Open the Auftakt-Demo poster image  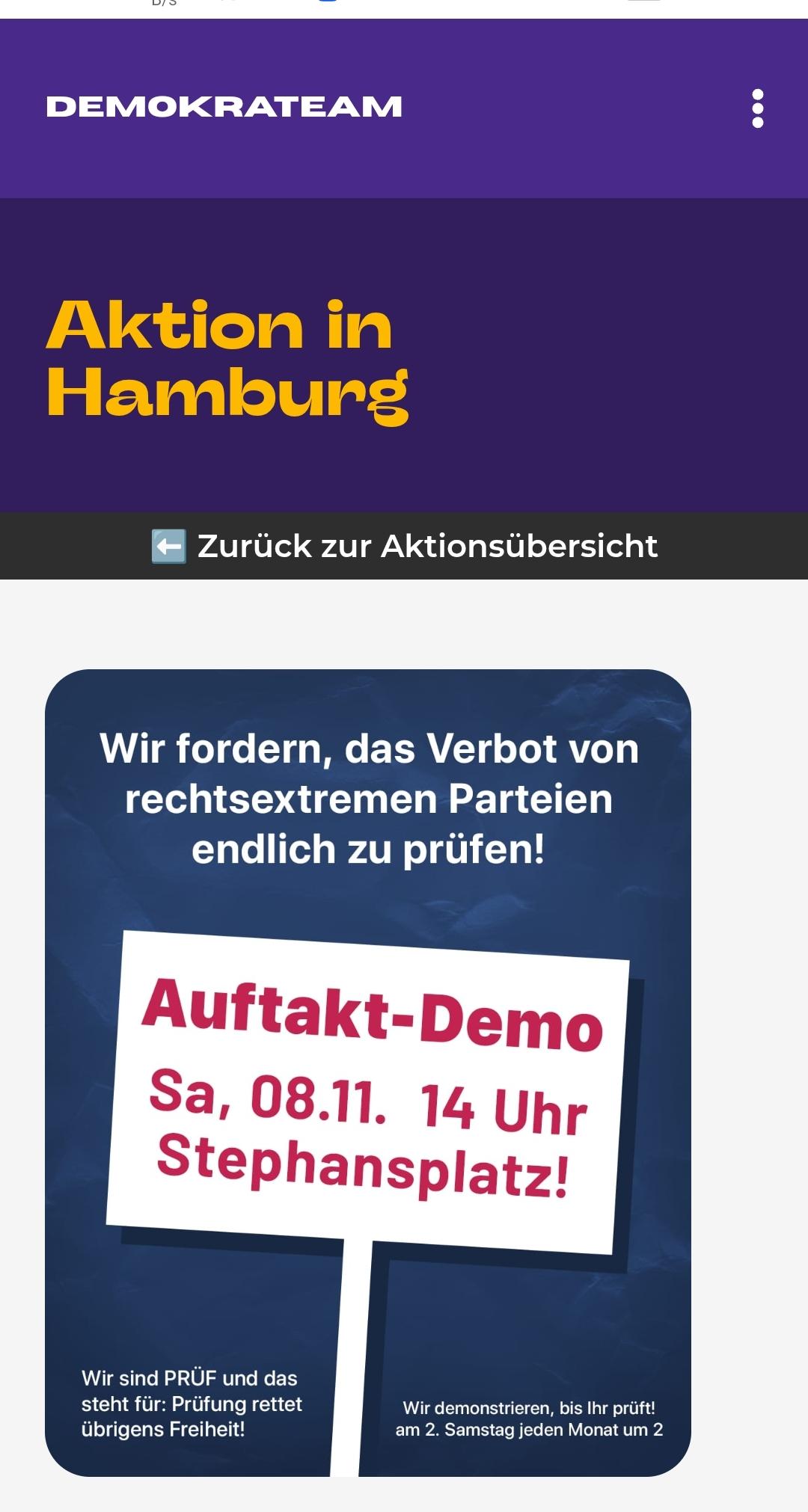[x=368, y=1072]
